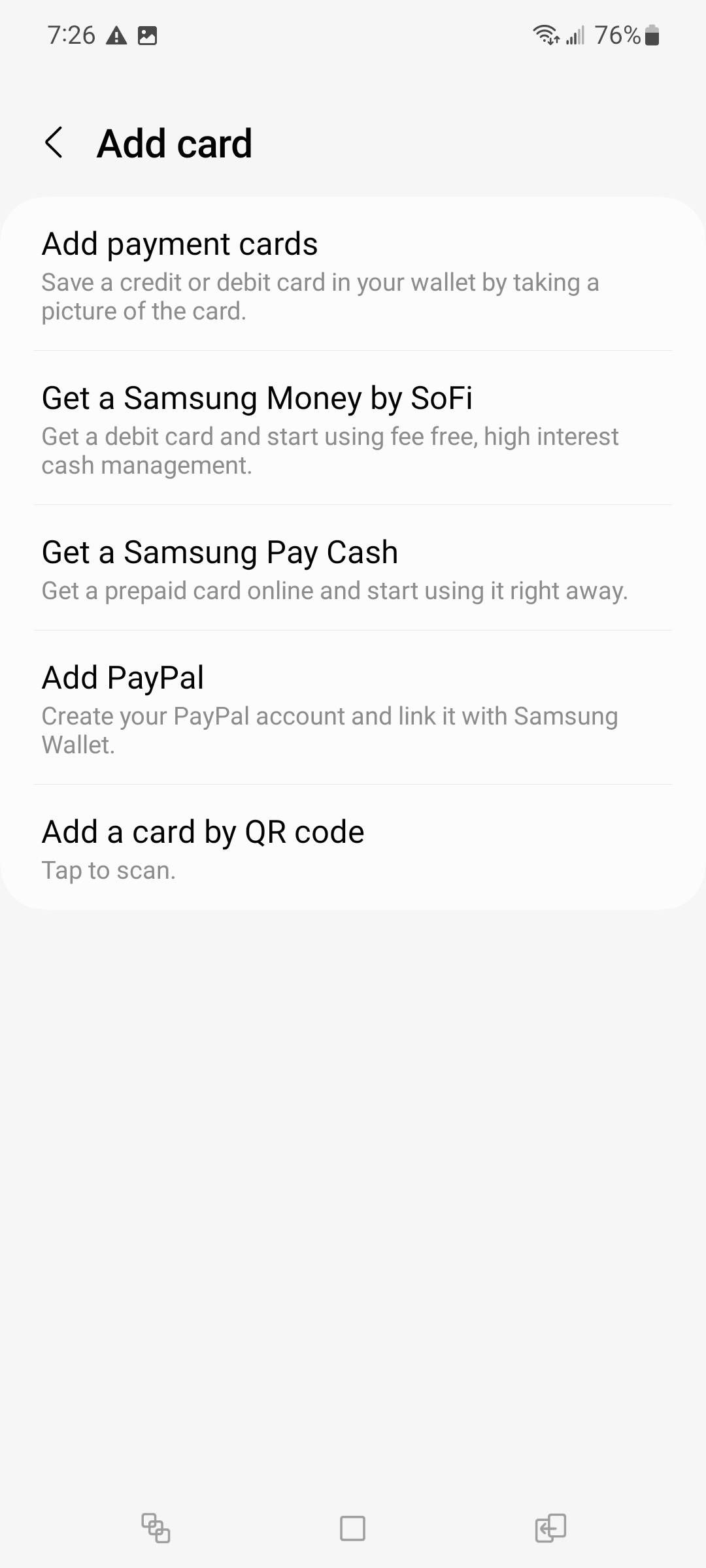Tap the screenshot notification icon
706x1568 pixels.
point(147,35)
